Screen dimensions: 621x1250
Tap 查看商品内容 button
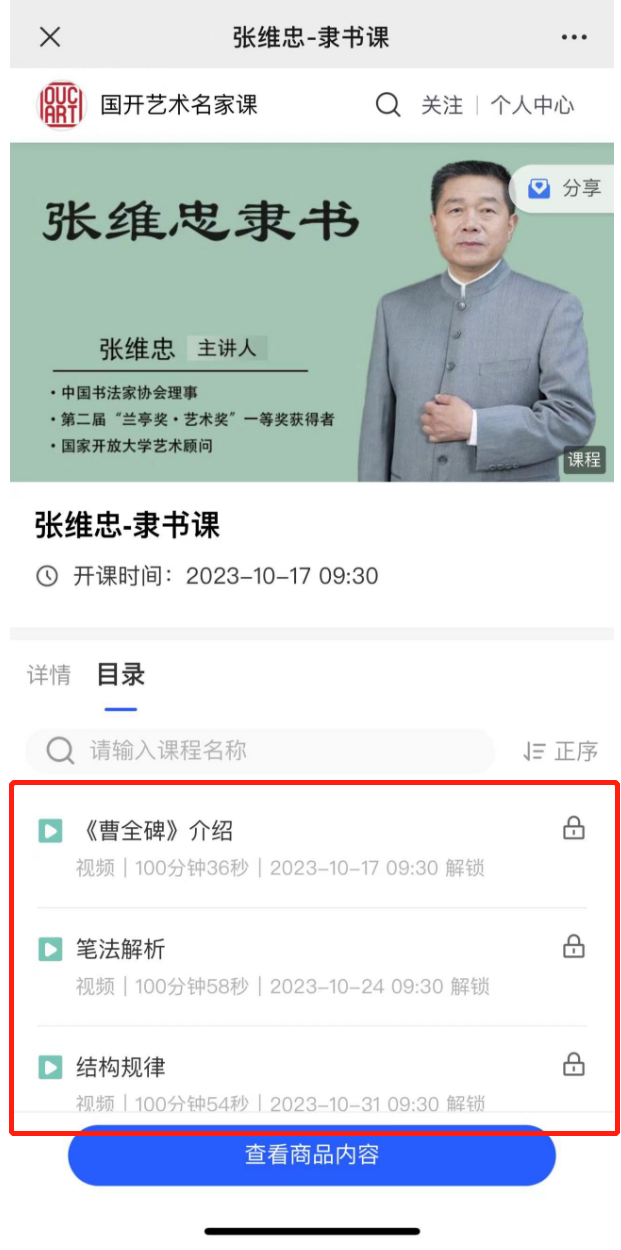[311, 1155]
